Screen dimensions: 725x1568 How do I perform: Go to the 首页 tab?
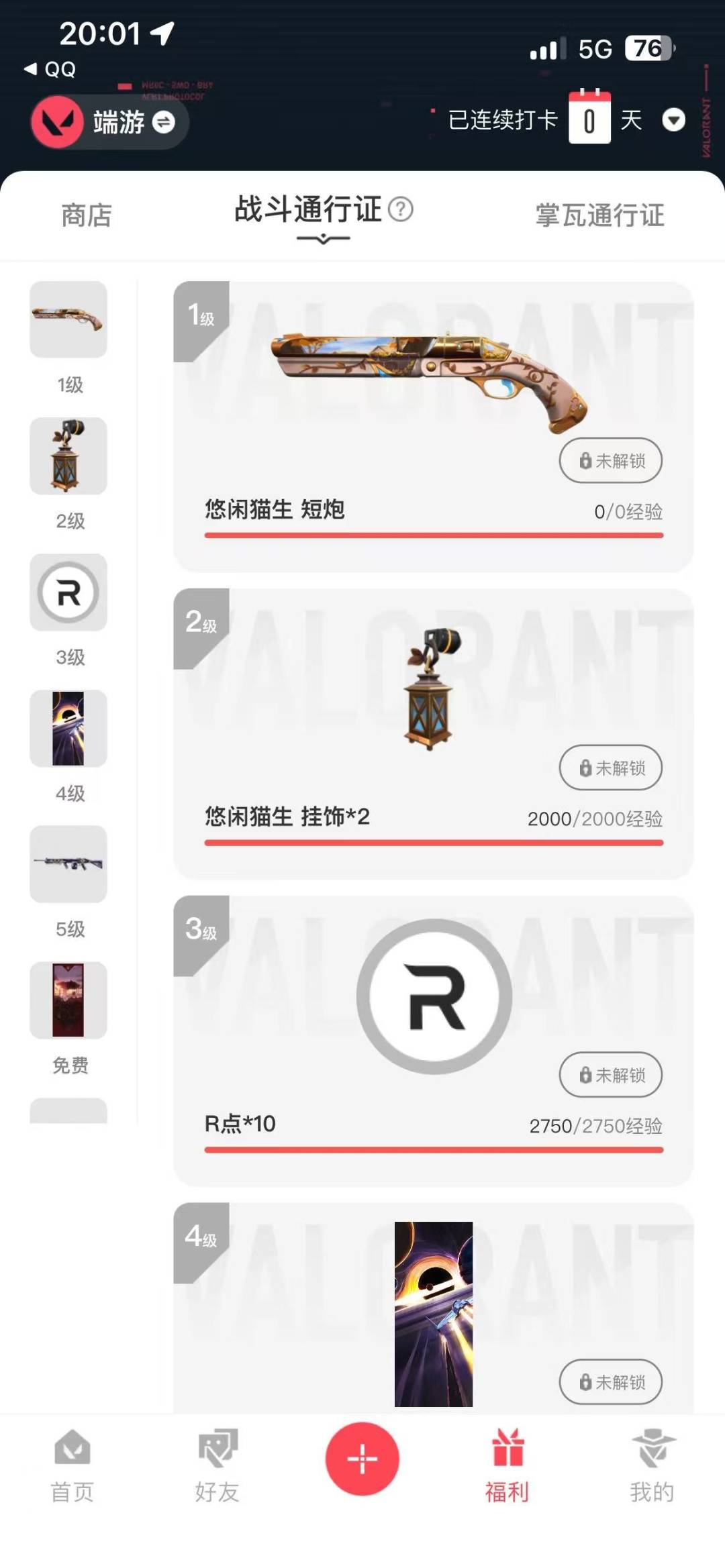coord(72,1467)
